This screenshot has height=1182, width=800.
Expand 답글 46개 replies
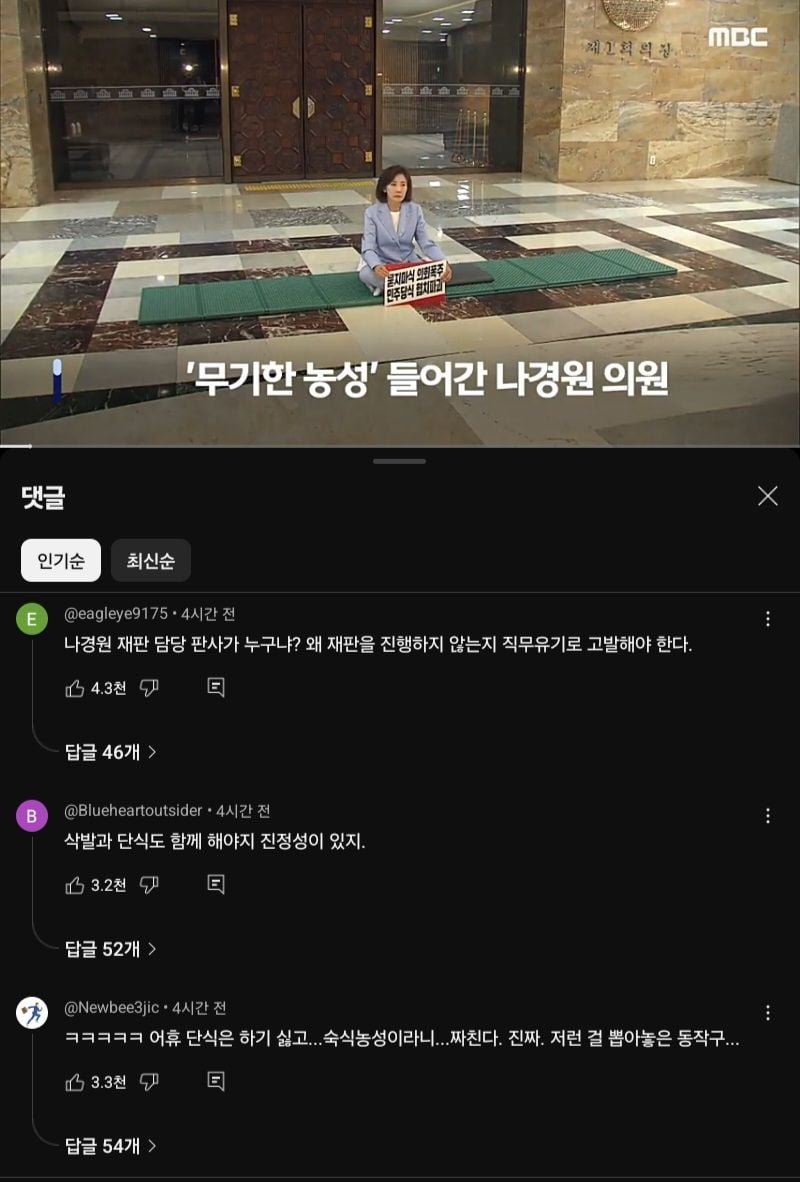point(110,752)
